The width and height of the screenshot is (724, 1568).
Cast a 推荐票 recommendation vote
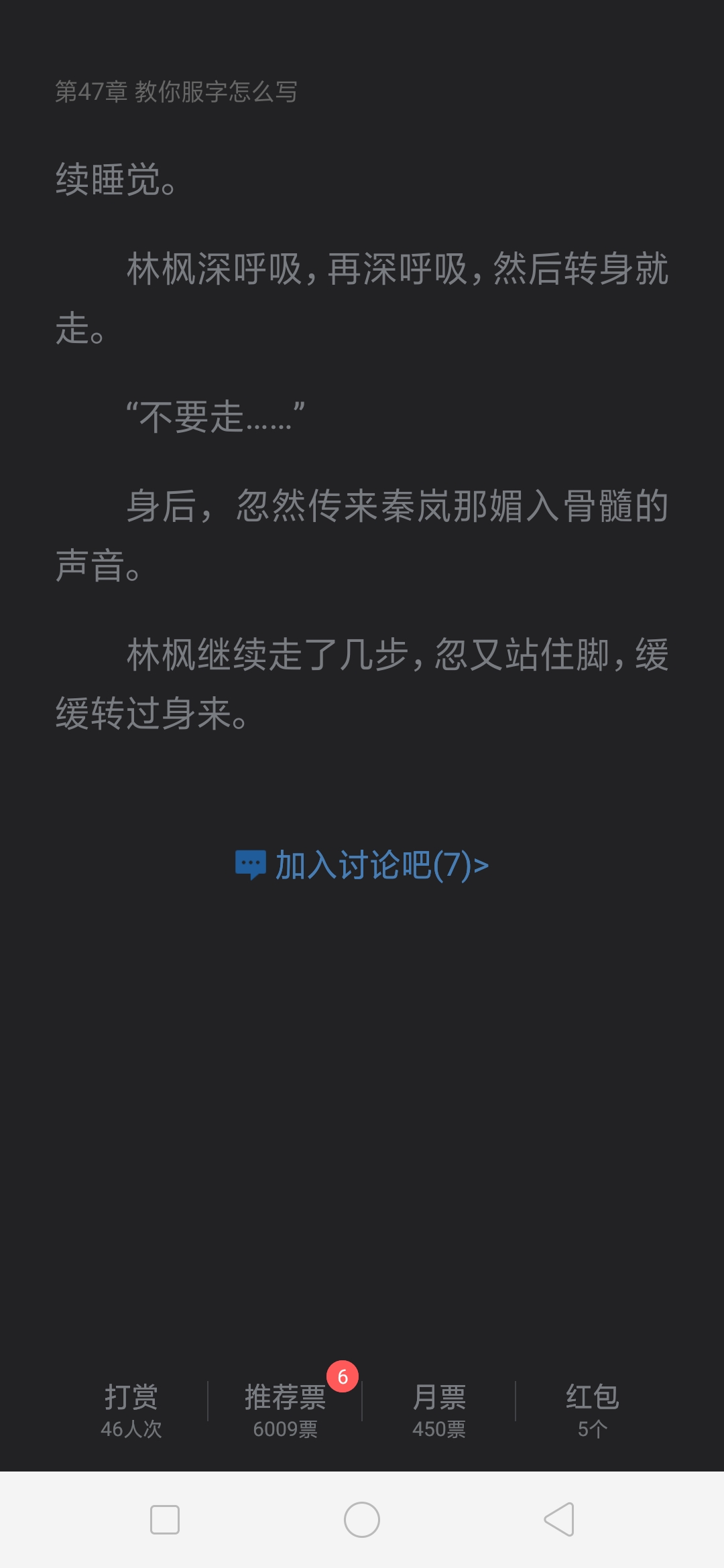pyautogui.click(x=286, y=1411)
